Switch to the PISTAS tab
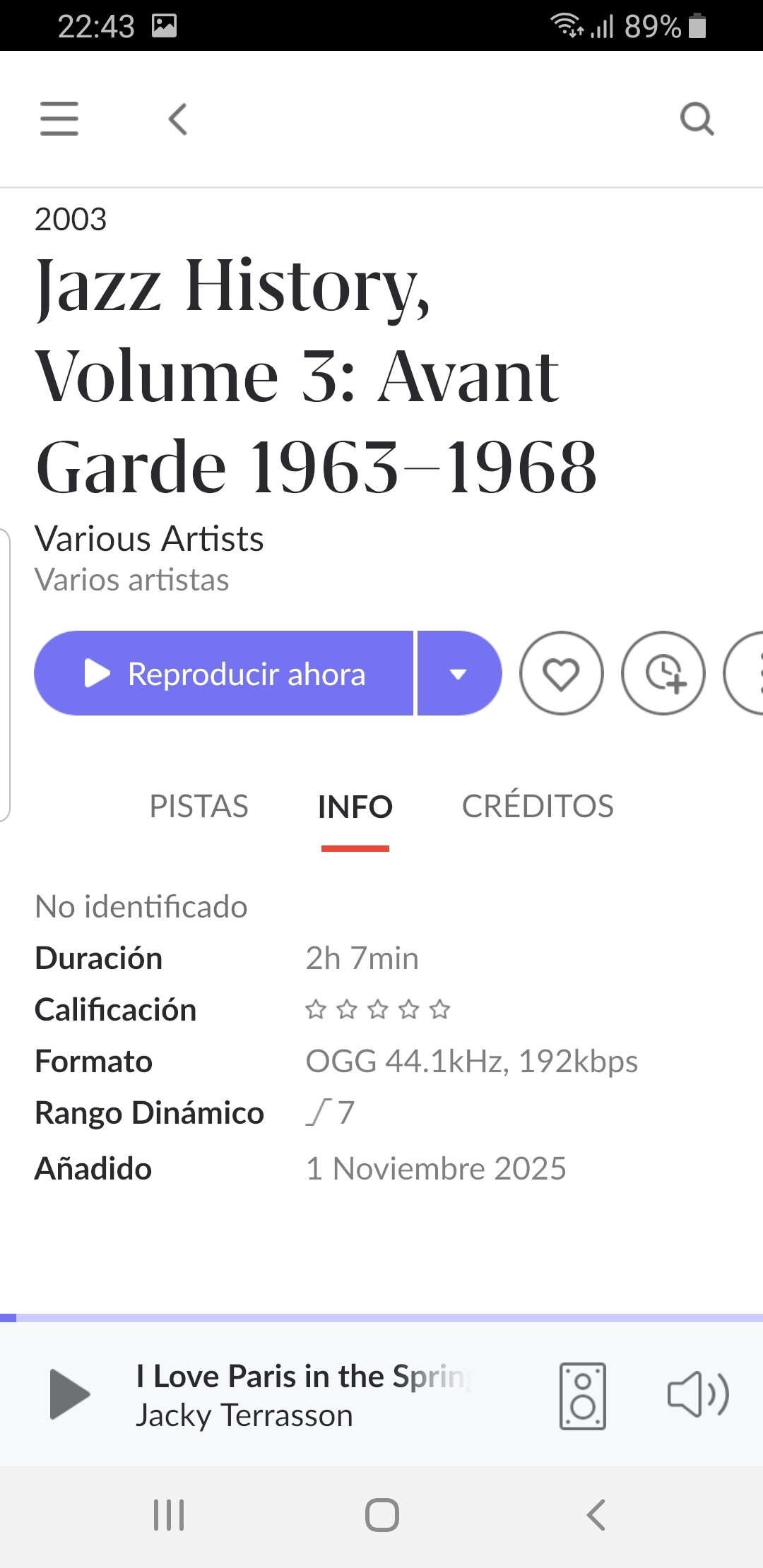Screen dimensions: 763x1568 [199, 807]
